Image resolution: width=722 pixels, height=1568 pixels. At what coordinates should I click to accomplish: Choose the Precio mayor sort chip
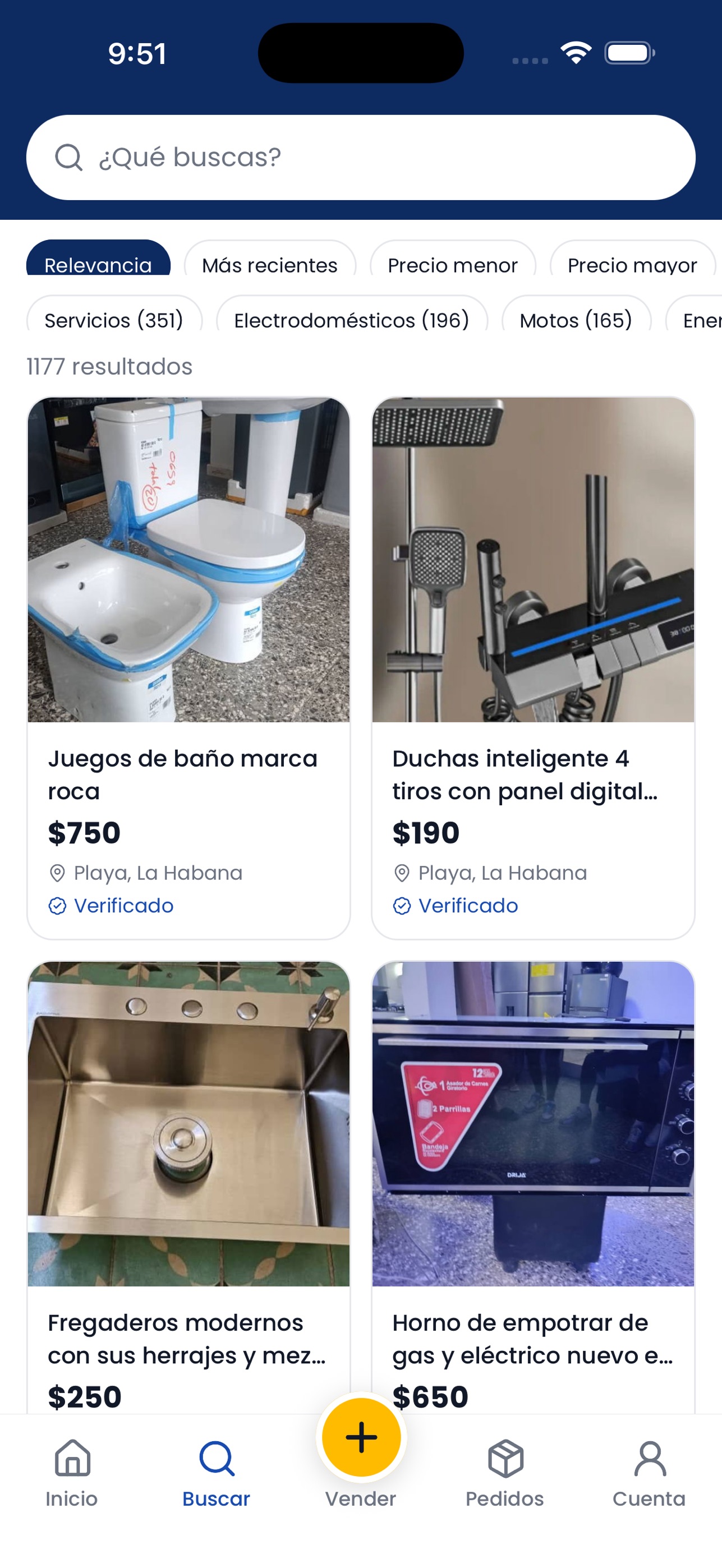[632, 259]
